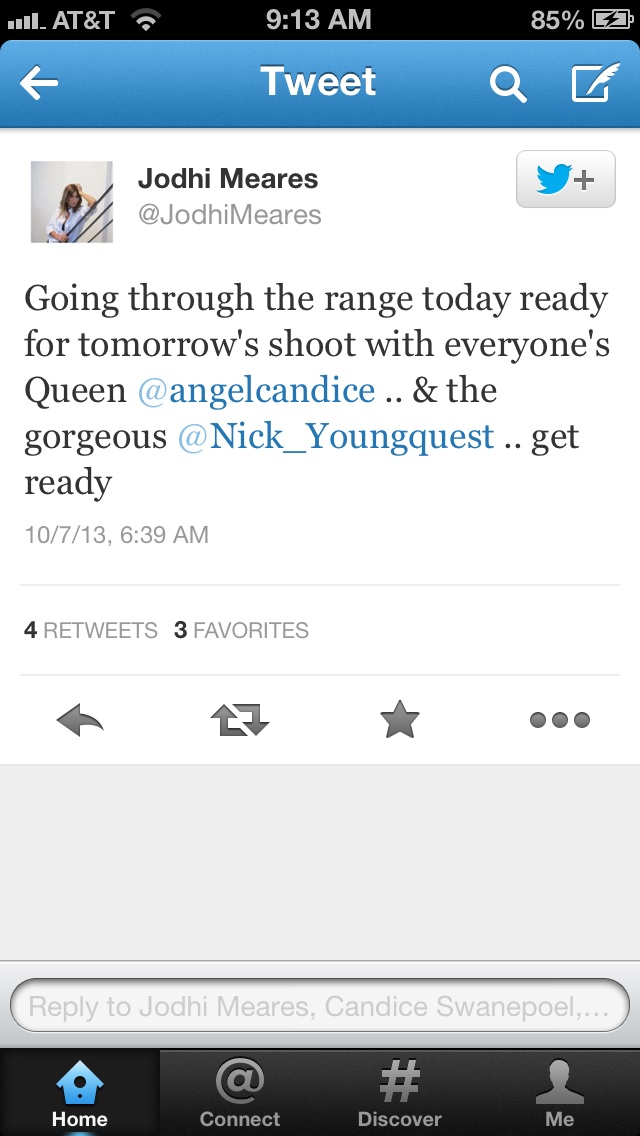Tap the reply text field

coord(320,1006)
